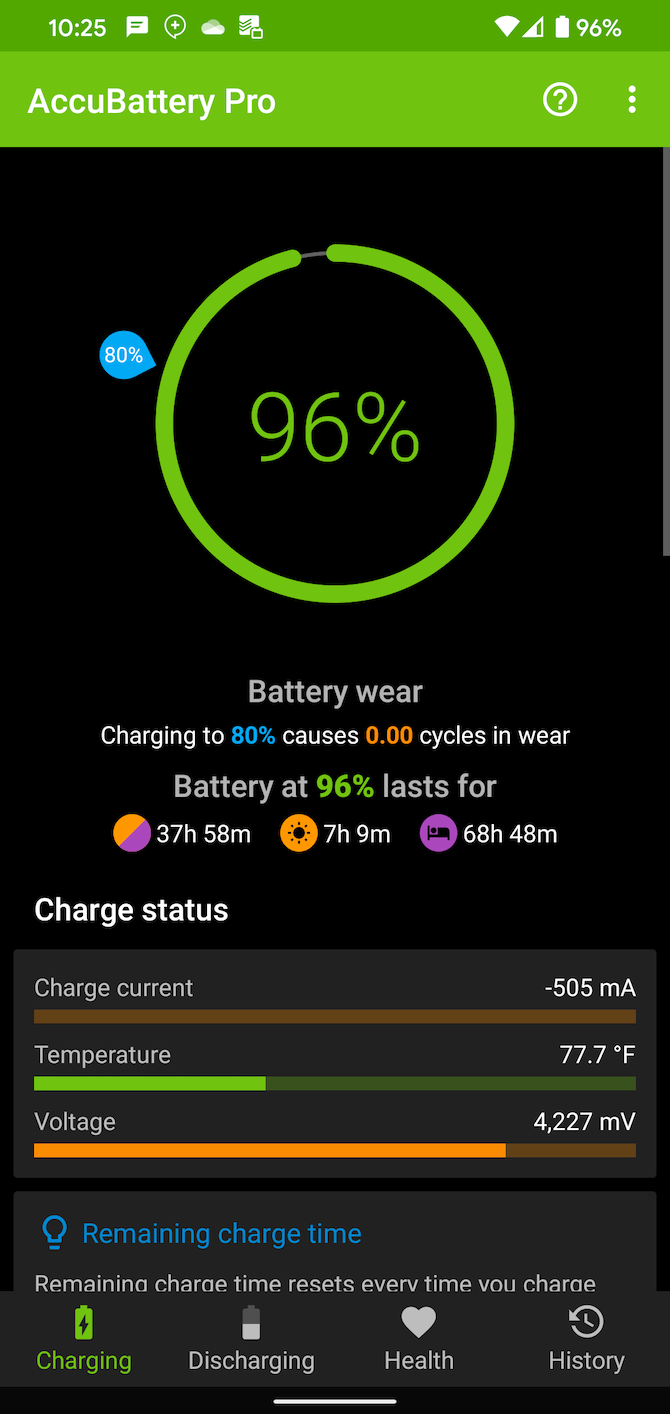Switch to the Discharging tab

[251, 1340]
